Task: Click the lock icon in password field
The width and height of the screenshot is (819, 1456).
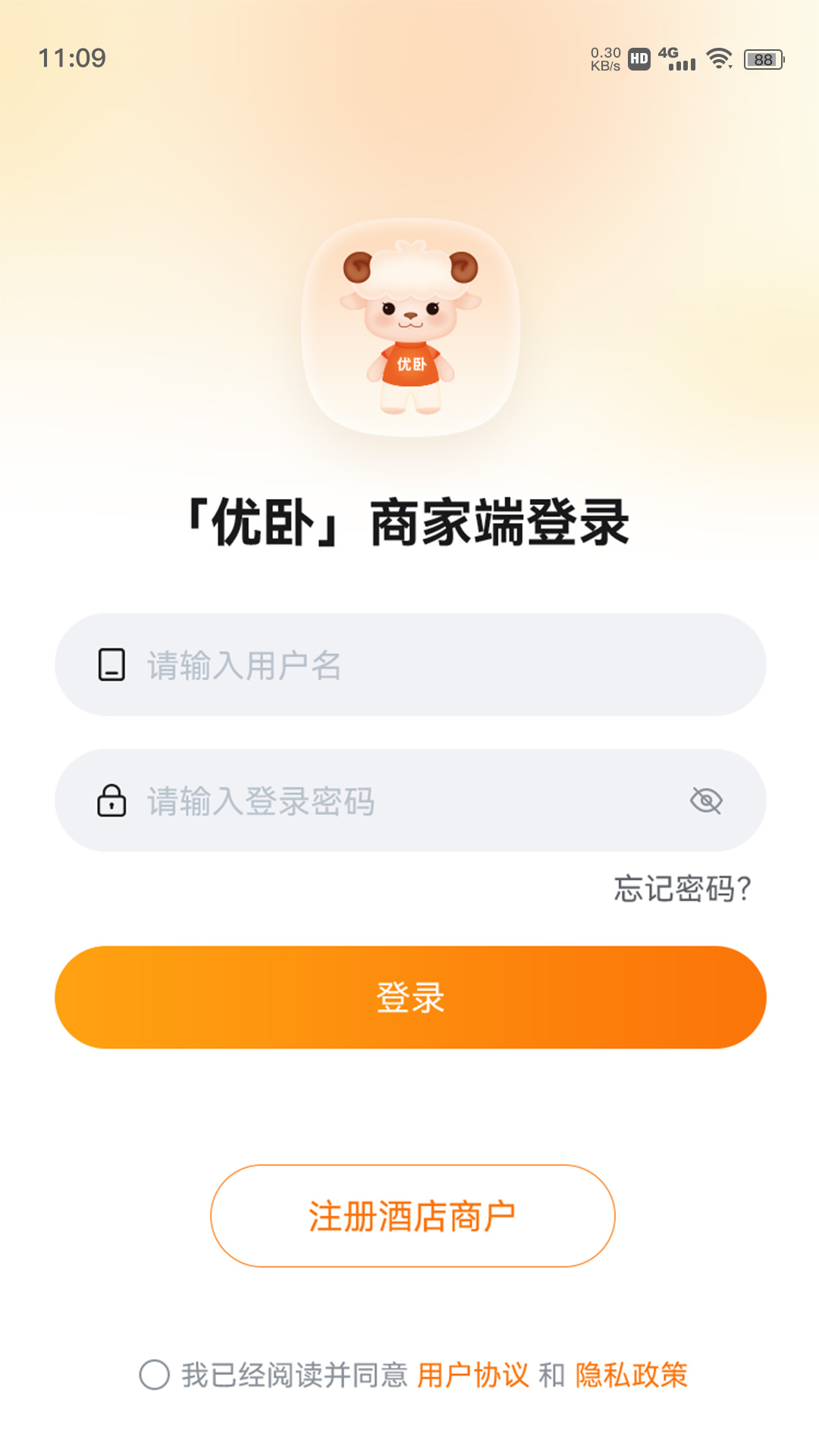Action: click(x=111, y=800)
